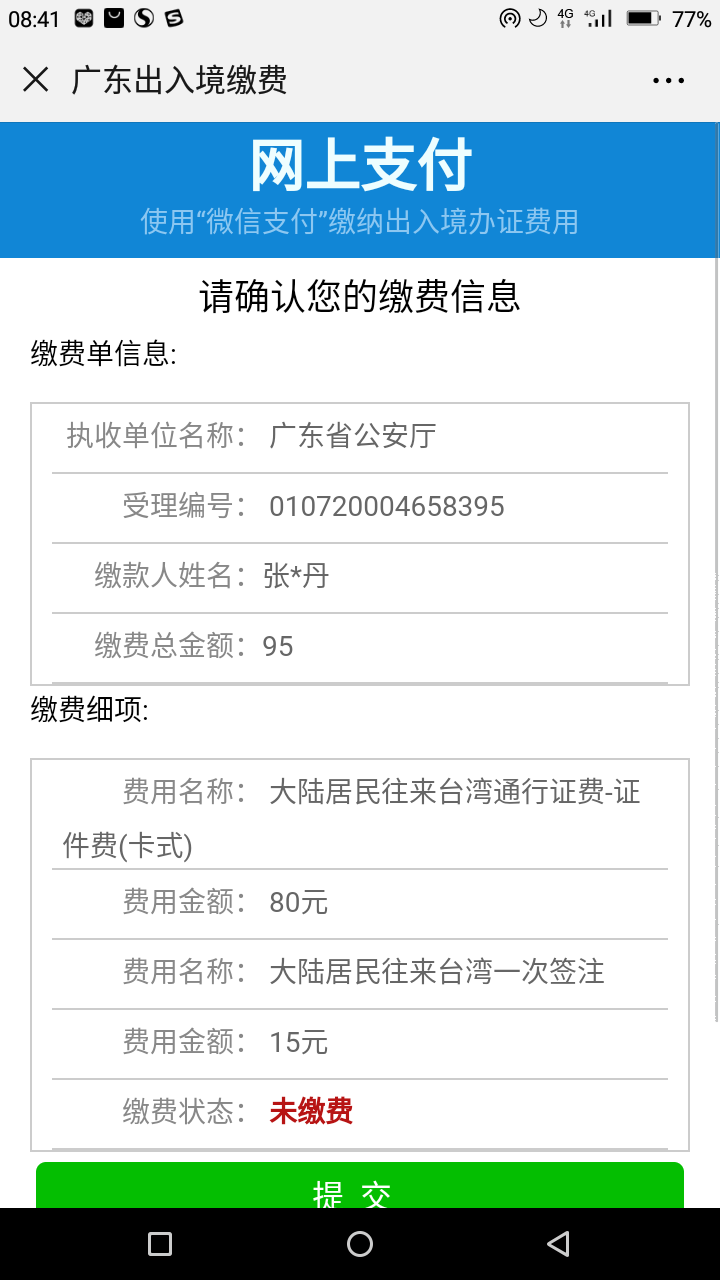720x1280 pixels.
Task: Close the 广东出入境缴费 page
Action: coord(36,80)
